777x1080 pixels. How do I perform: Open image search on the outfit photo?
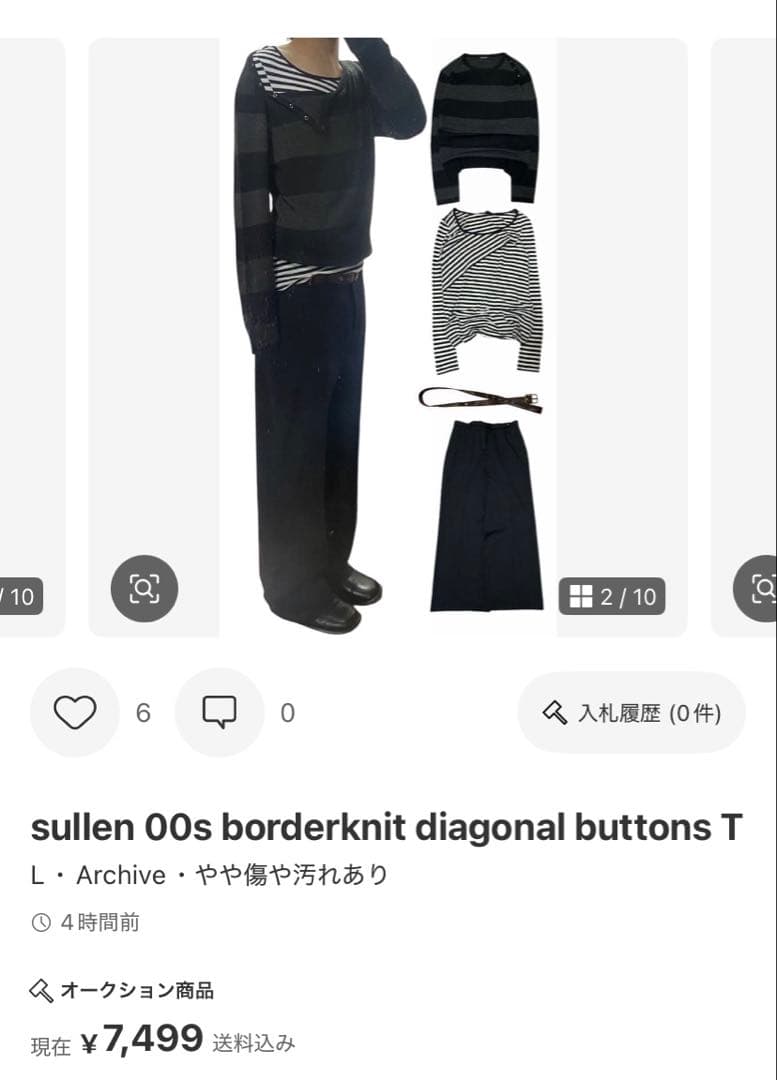tap(144, 589)
